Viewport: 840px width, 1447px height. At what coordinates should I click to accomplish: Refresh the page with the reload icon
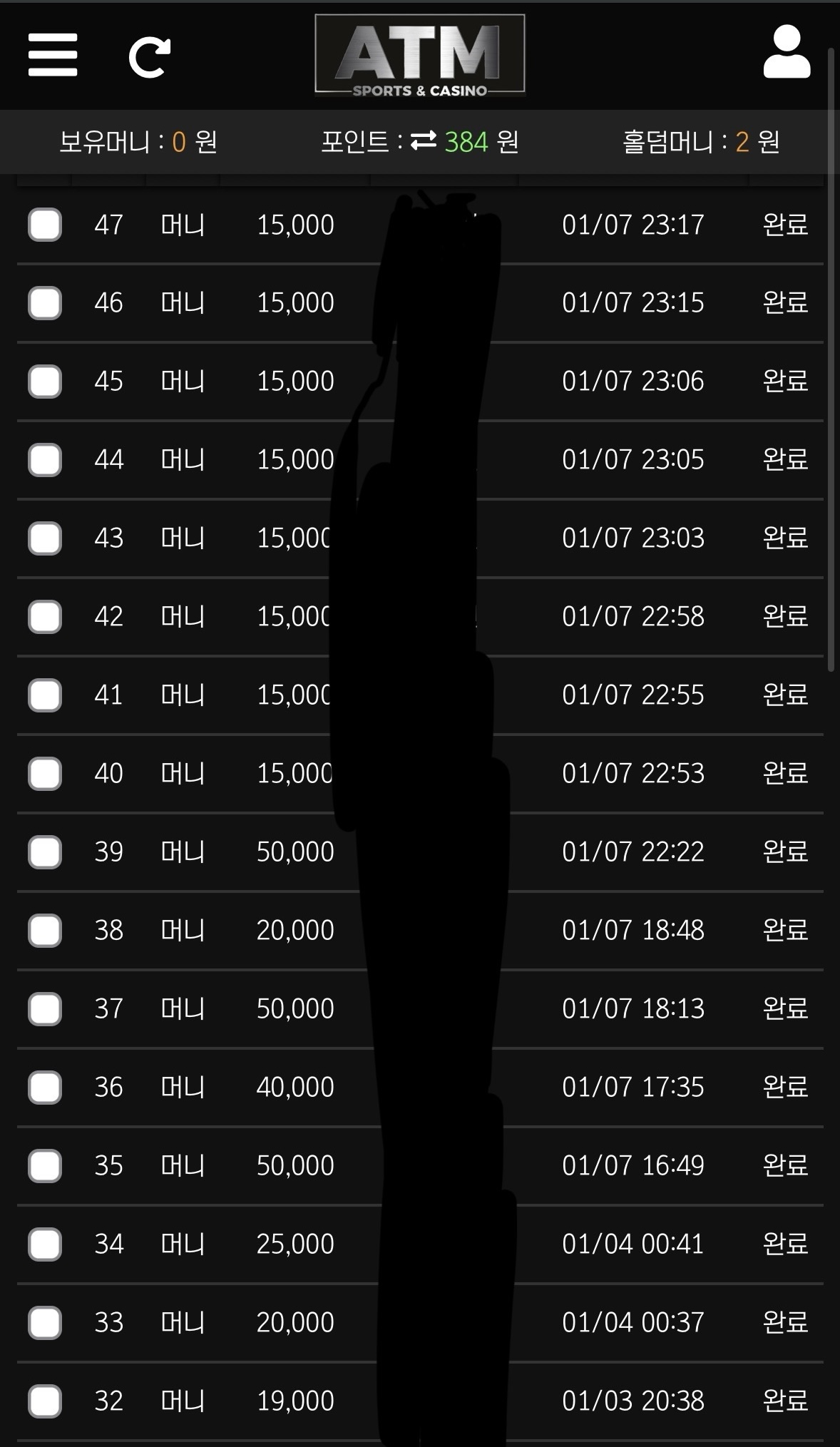[150, 57]
